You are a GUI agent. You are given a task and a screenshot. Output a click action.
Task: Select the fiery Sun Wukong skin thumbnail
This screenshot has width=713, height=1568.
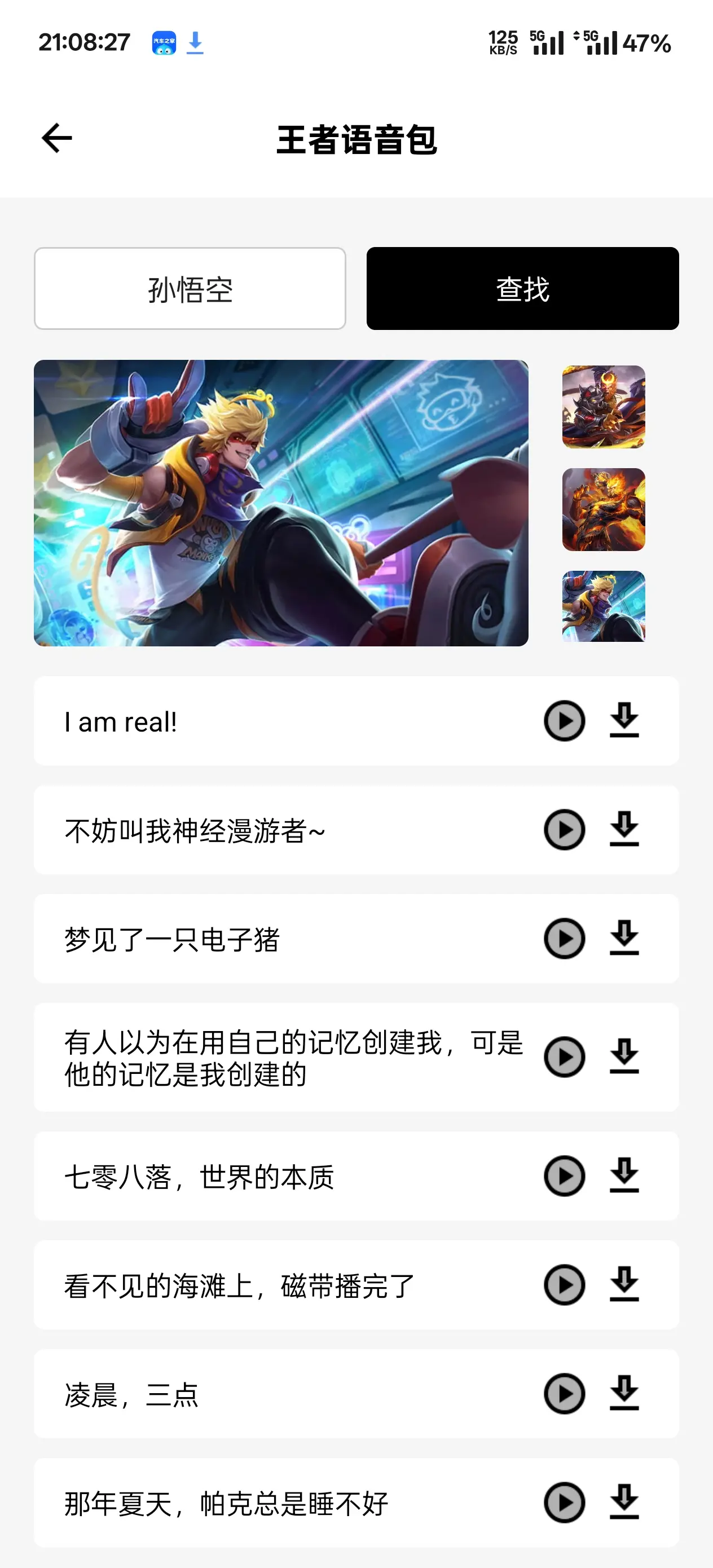tap(604, 509)
